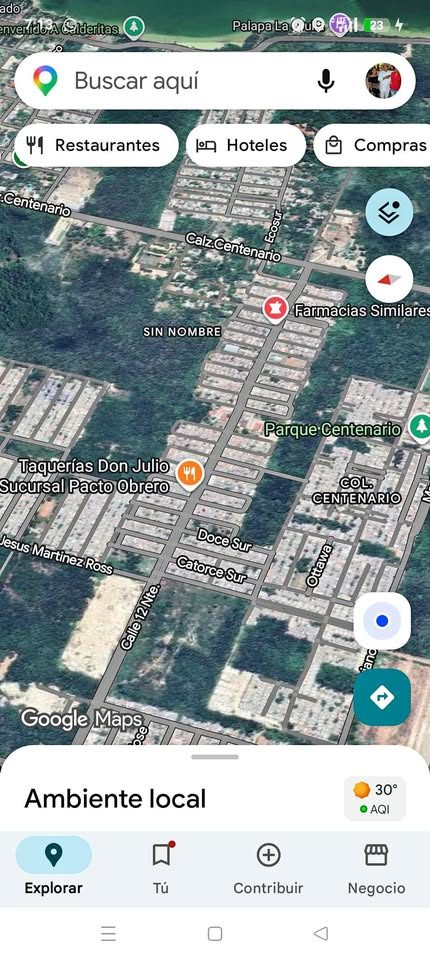Switch to the Explorar tab
The image size is (430, 960).
point(54,868)
